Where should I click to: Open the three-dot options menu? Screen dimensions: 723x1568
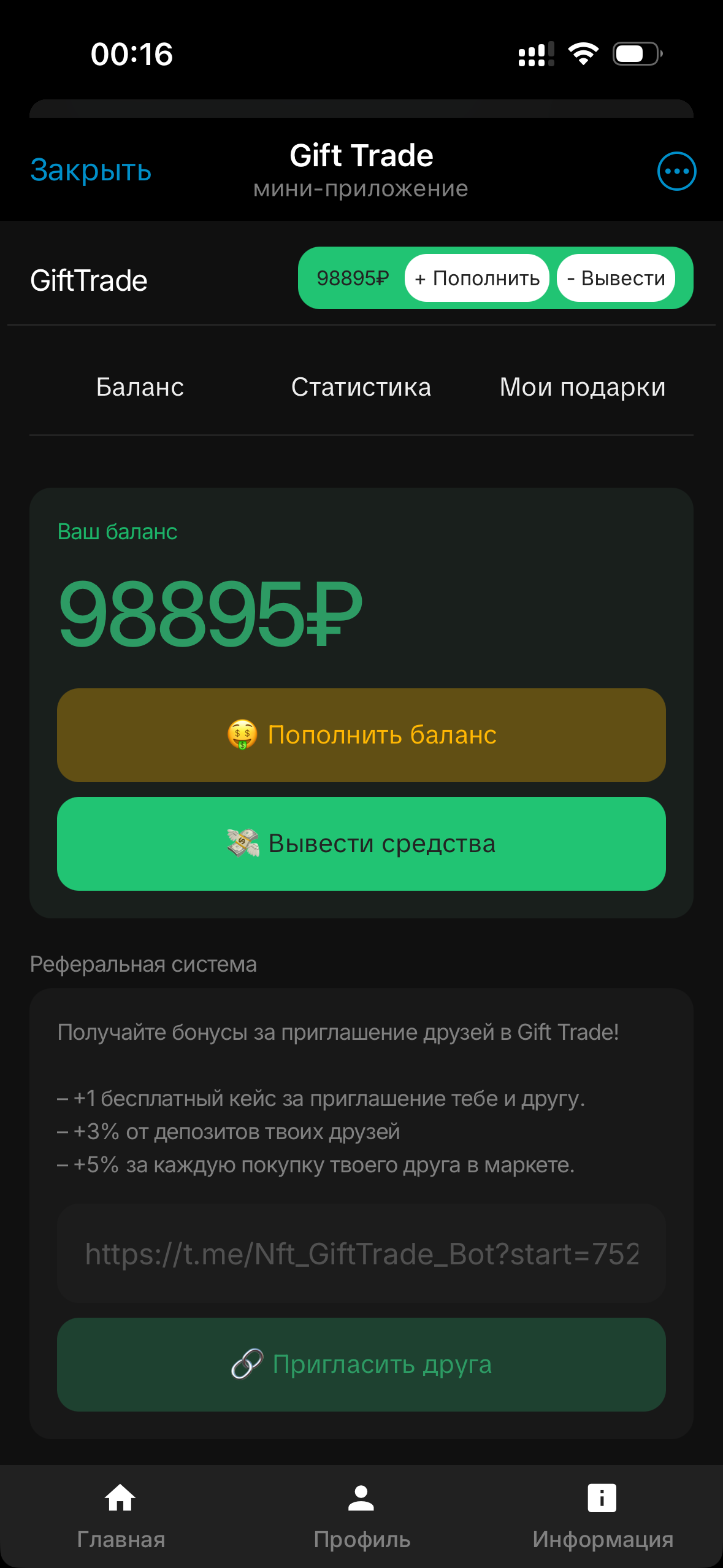click(676, 171)
